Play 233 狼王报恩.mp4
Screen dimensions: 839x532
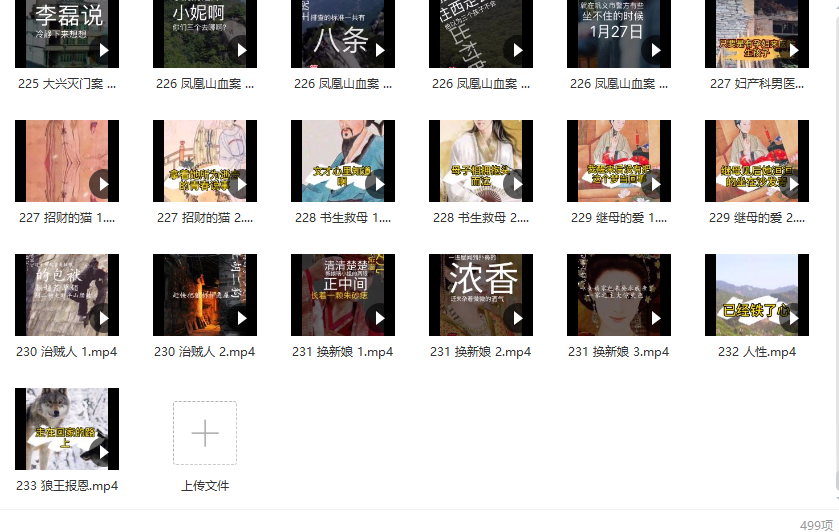click(67, 429)
